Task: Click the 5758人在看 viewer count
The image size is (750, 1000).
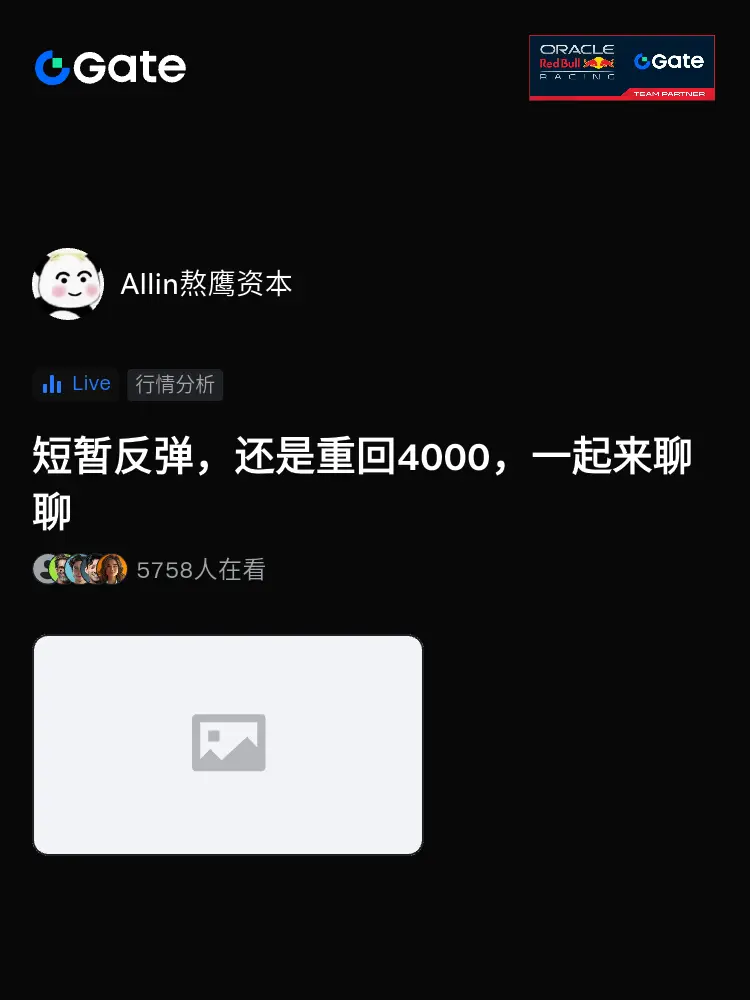Action: (x=200, y=568)
